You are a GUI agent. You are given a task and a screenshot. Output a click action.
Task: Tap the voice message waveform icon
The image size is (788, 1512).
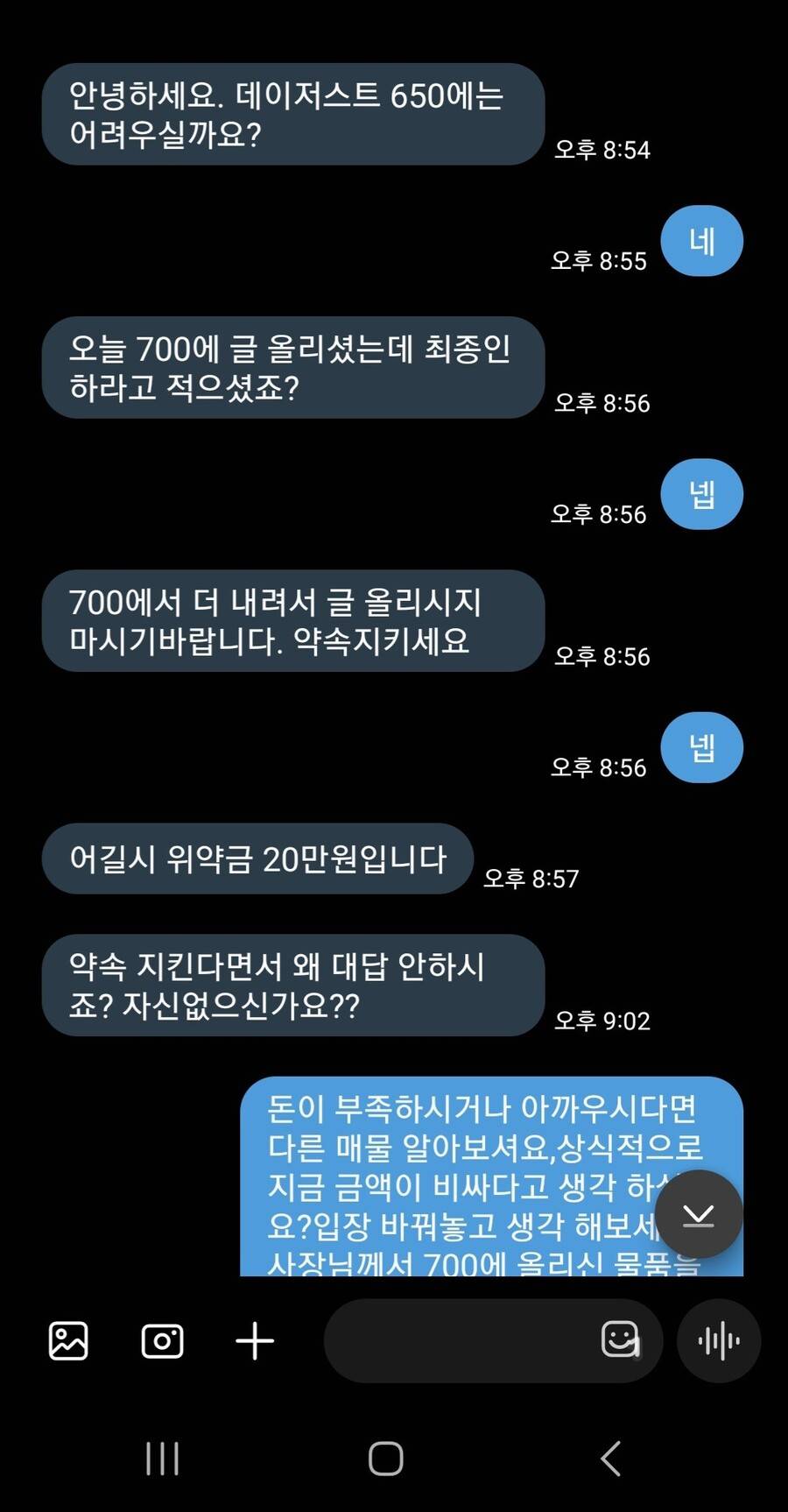click(x=719, y=1339)
